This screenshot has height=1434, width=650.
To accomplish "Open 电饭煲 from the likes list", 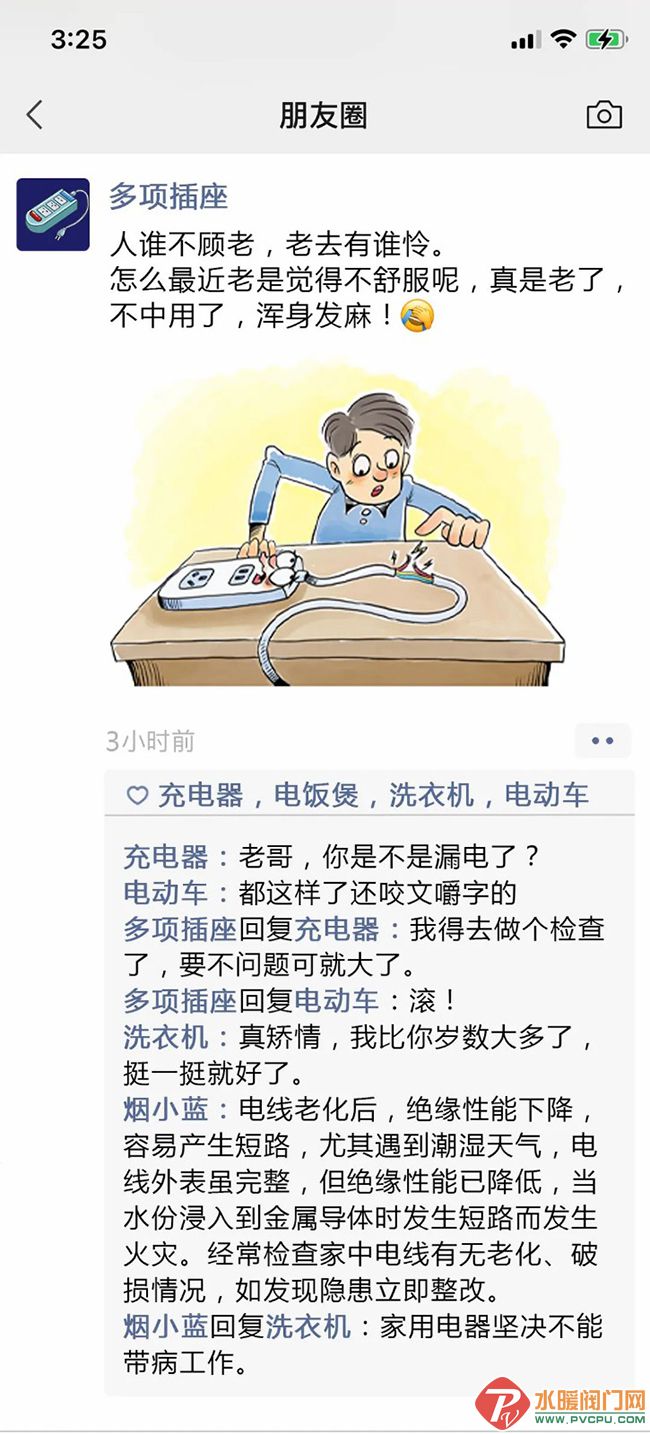I will point(316,795).
